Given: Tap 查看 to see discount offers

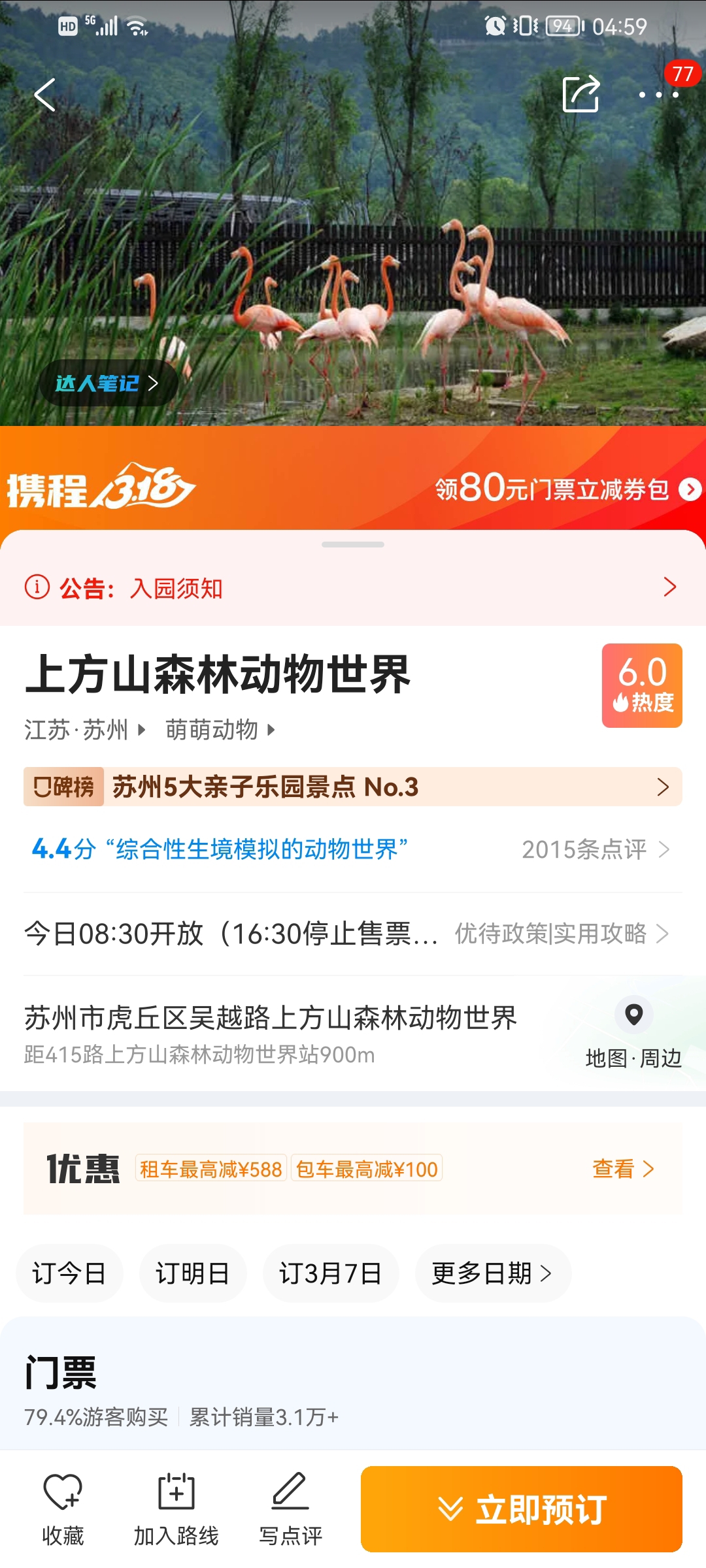Looking at the screenshot, I should 623,1169.
